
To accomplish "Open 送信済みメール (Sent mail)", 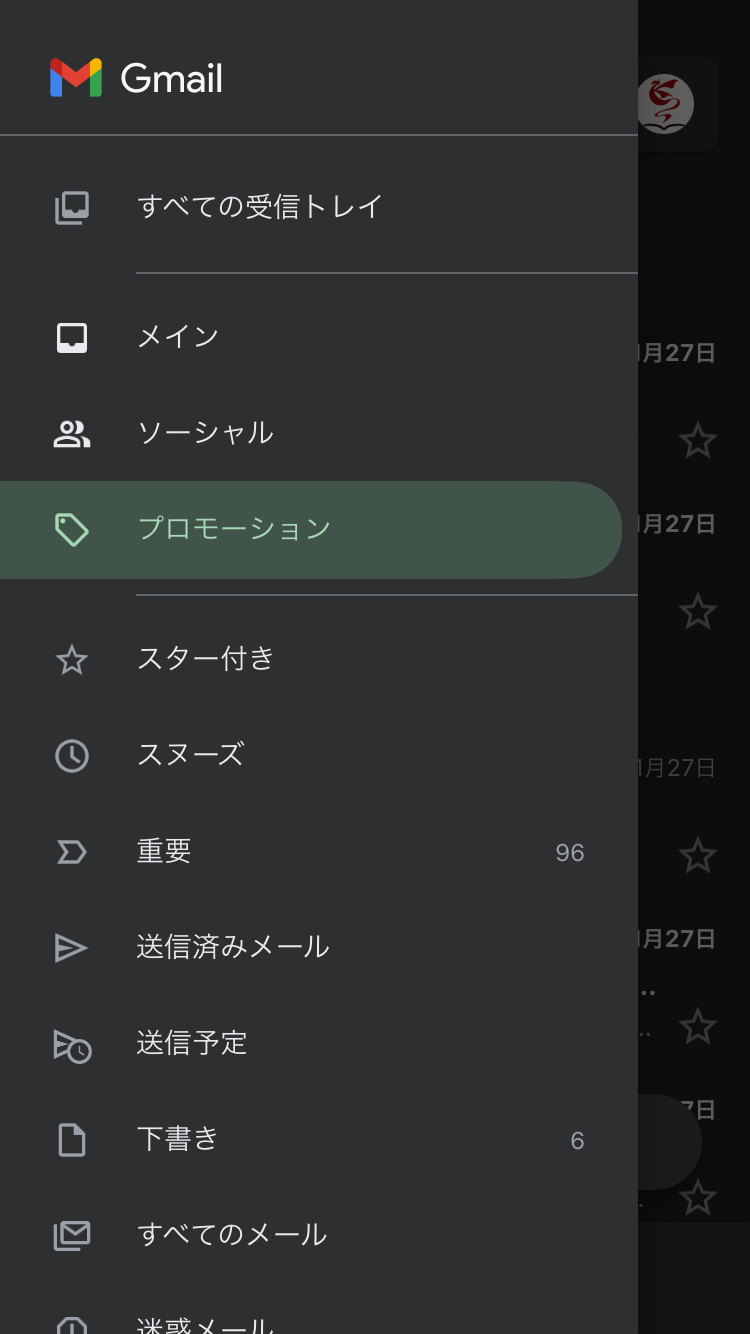I will [x=319, y=947].
